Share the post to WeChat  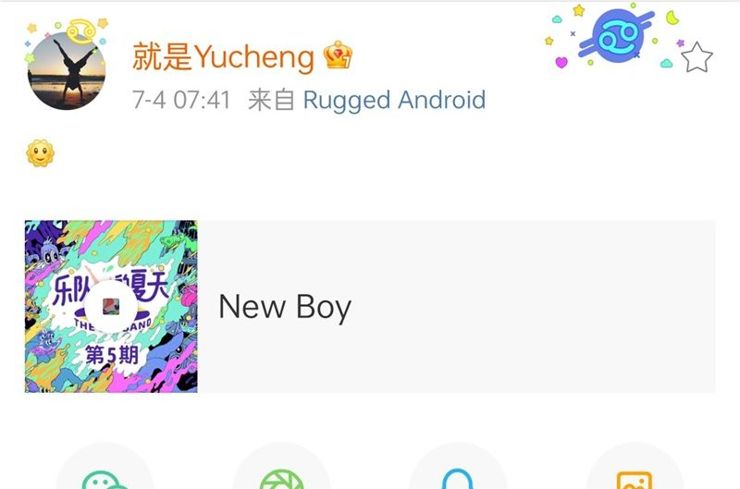tap(105, 477)
